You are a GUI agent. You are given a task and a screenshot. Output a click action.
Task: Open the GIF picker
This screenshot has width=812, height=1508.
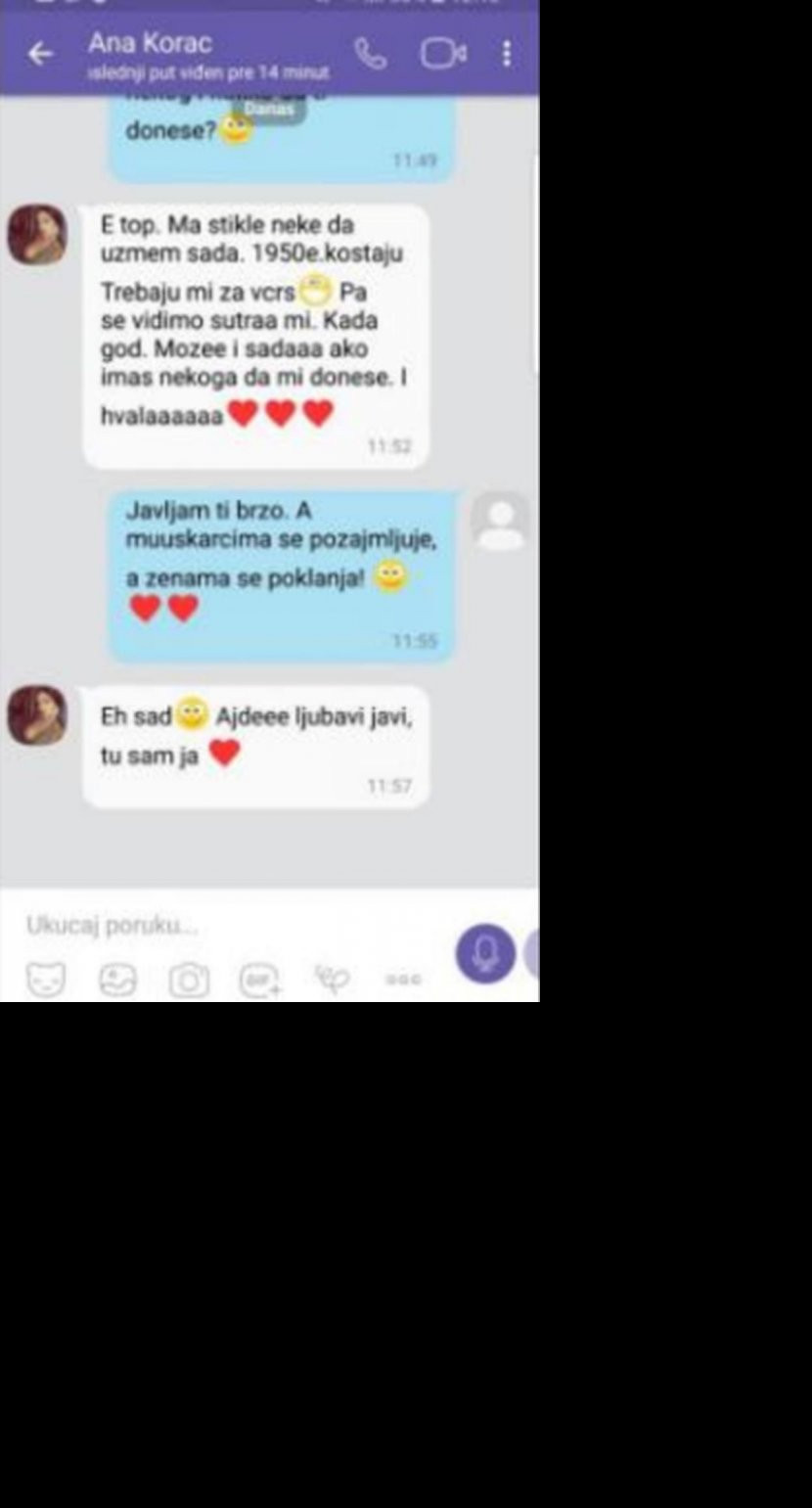(x=259, y=980)
